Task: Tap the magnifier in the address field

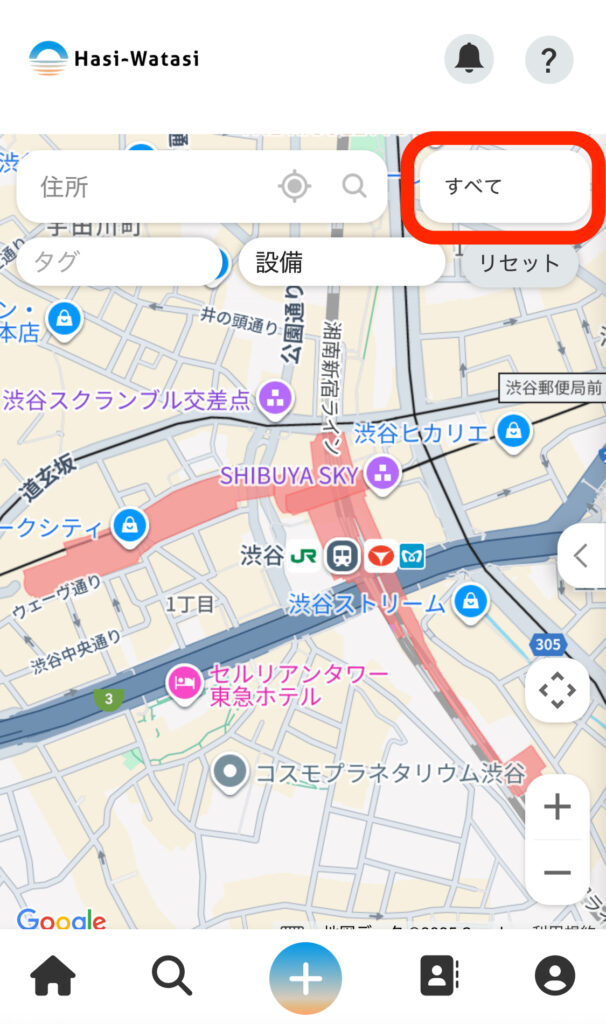Action: click(x=354, y=186)
